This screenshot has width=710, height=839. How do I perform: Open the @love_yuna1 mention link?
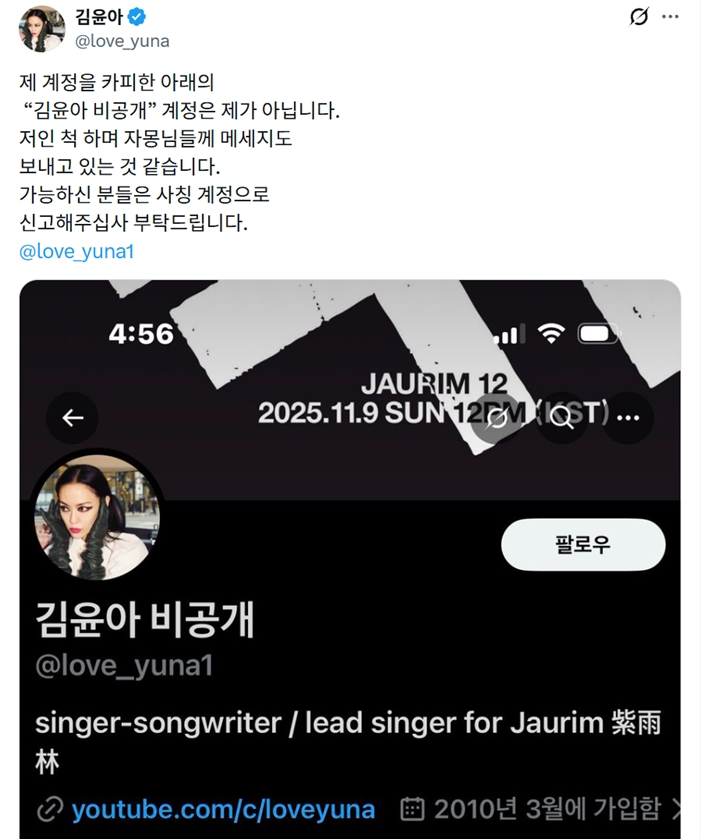coord(77,251)
